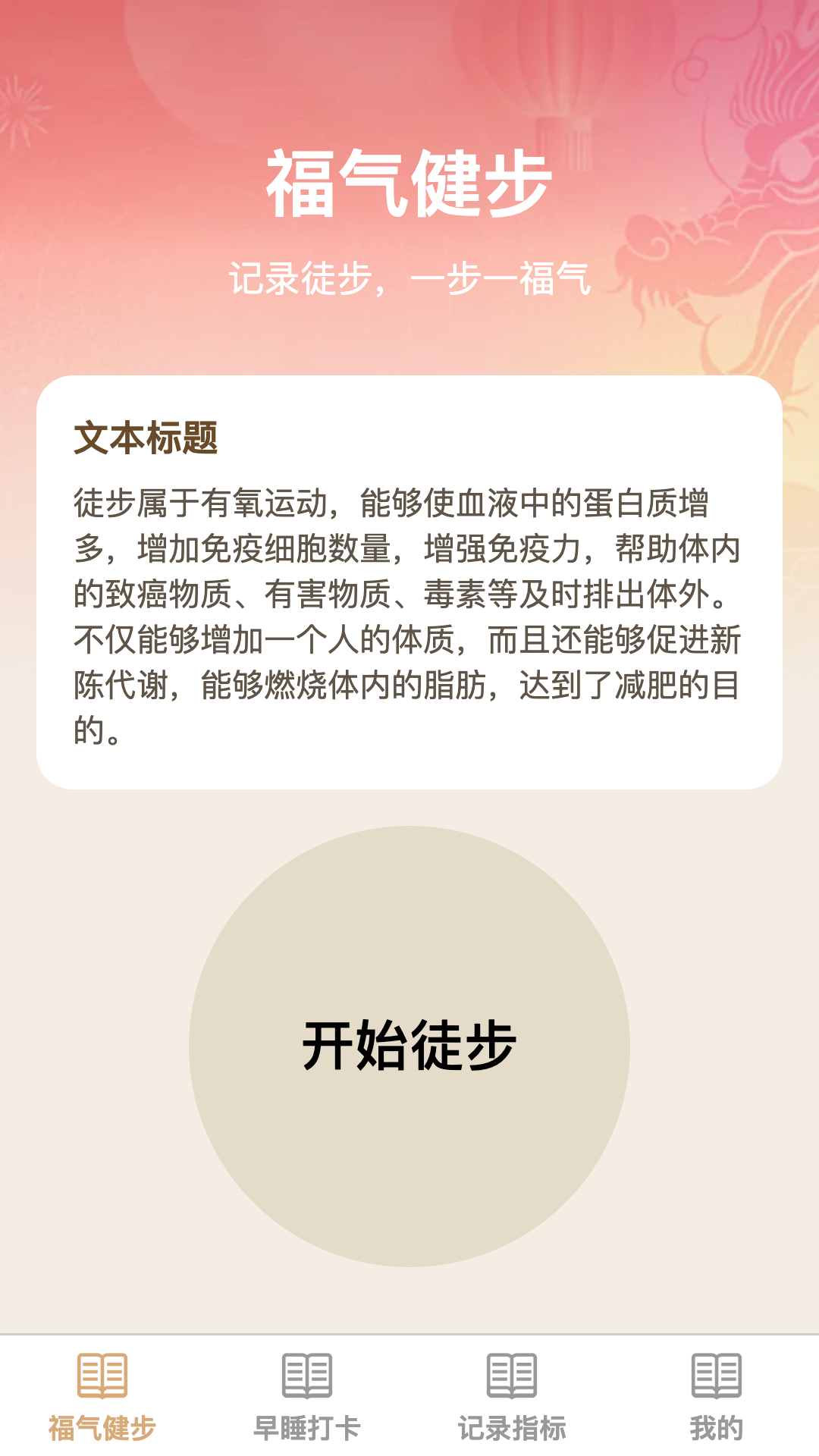Select the 福气健步 tab
This screenshot has height=1456, width=819.
coord(102,1396)
